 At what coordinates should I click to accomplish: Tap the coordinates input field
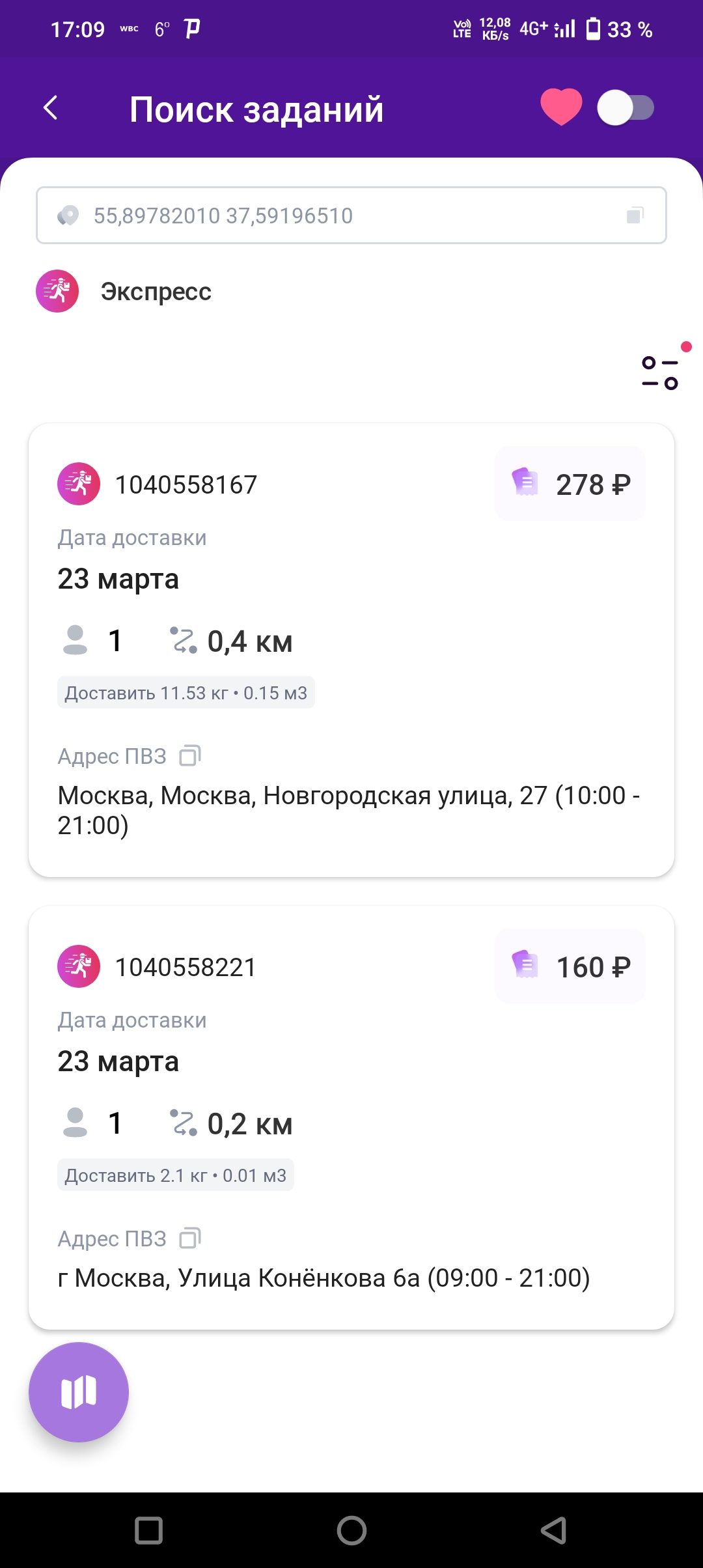[x=351, y=216]
